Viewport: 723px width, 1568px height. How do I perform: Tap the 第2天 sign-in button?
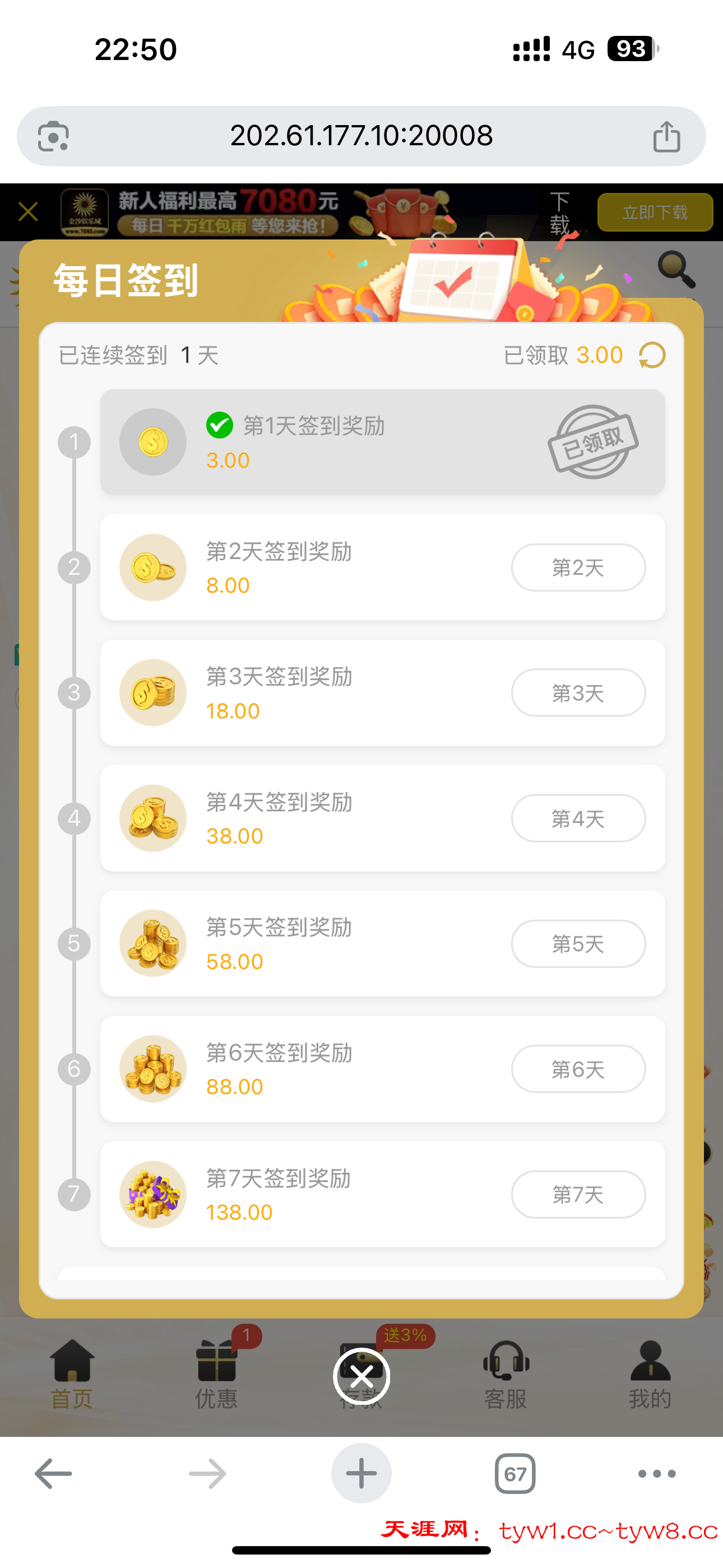tap(577, 568)
